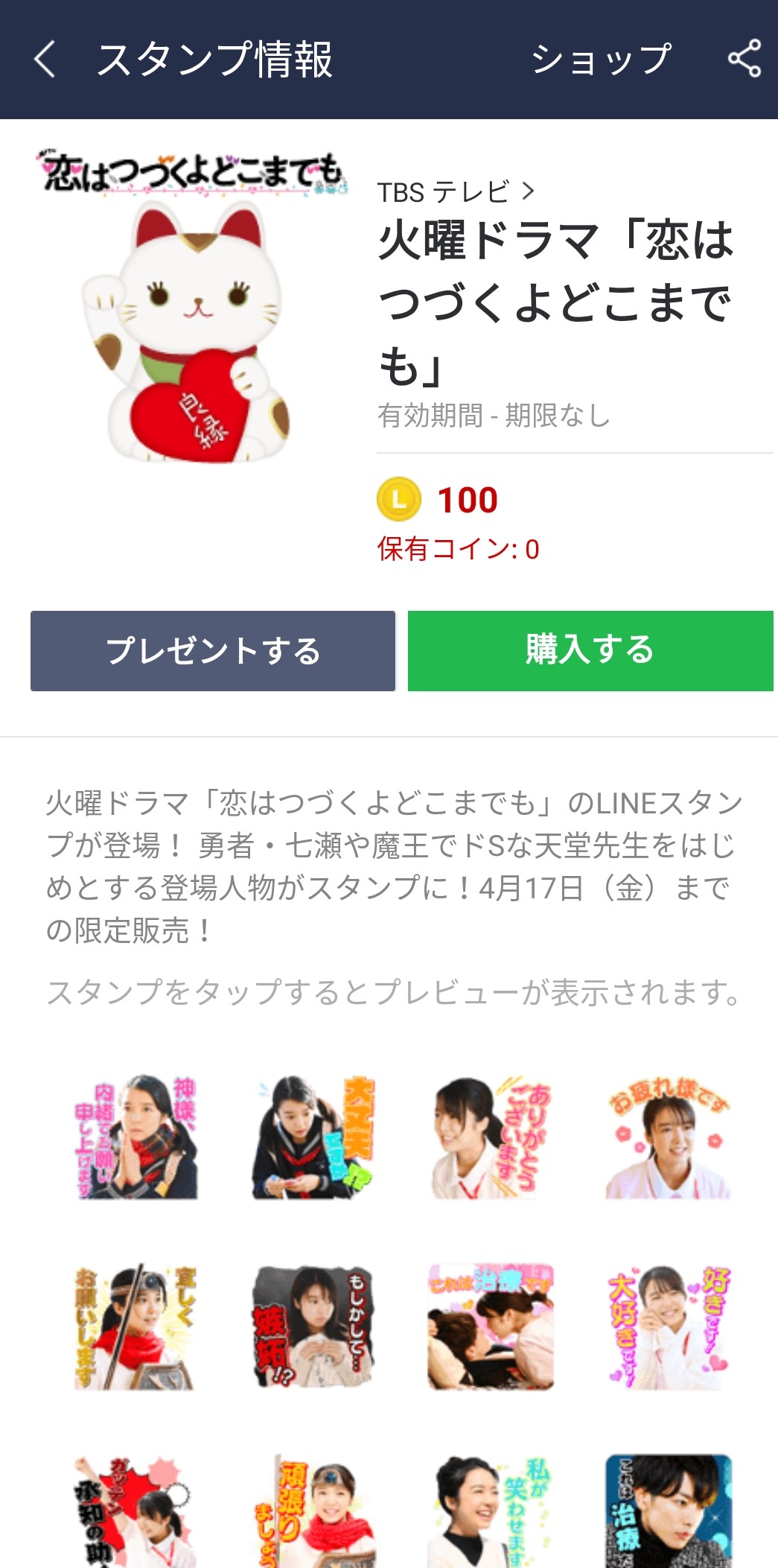778x1568 pixels.
Task: Tap 購入する to buy stickers
Action: 590,651
